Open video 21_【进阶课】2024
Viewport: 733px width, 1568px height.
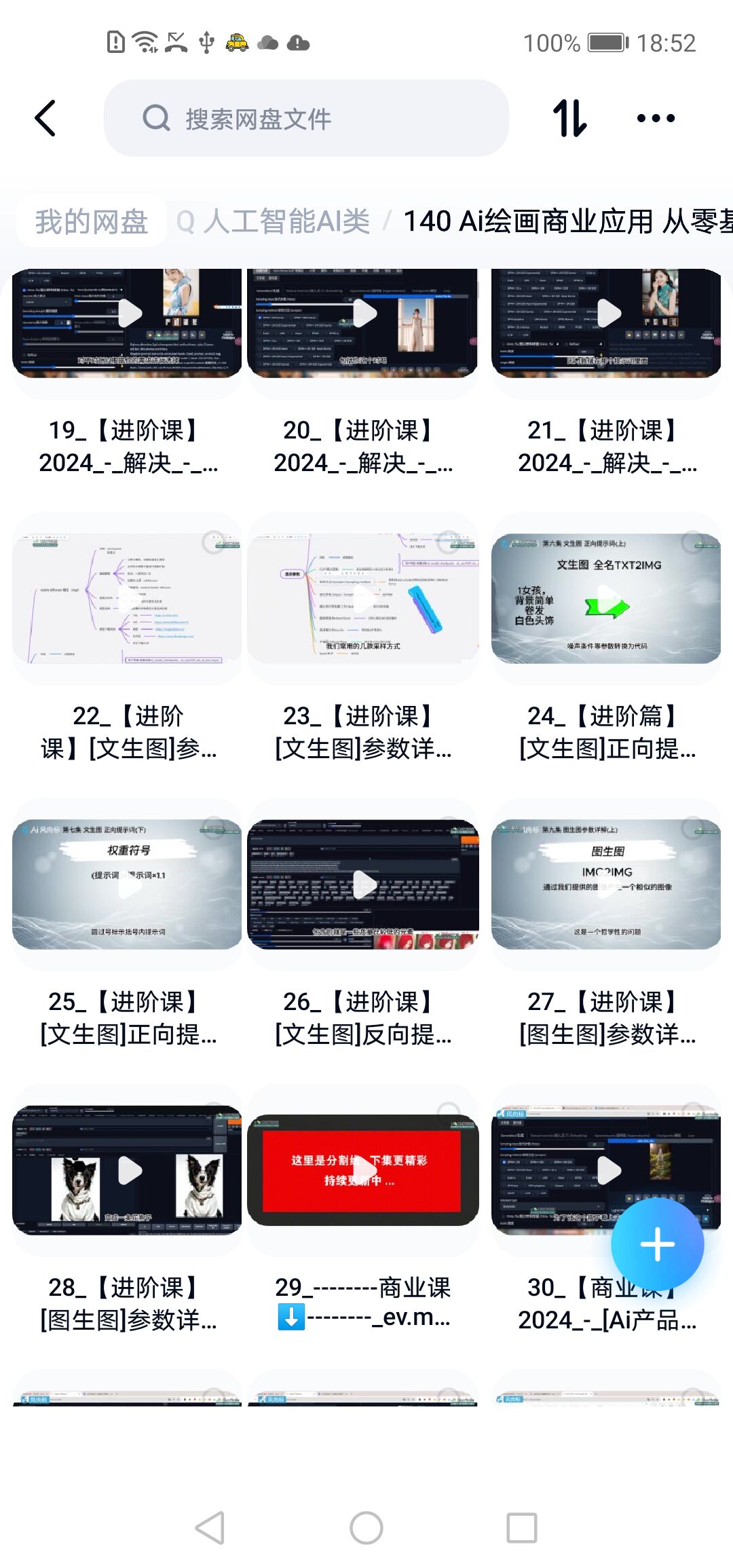tap(607, 323)
